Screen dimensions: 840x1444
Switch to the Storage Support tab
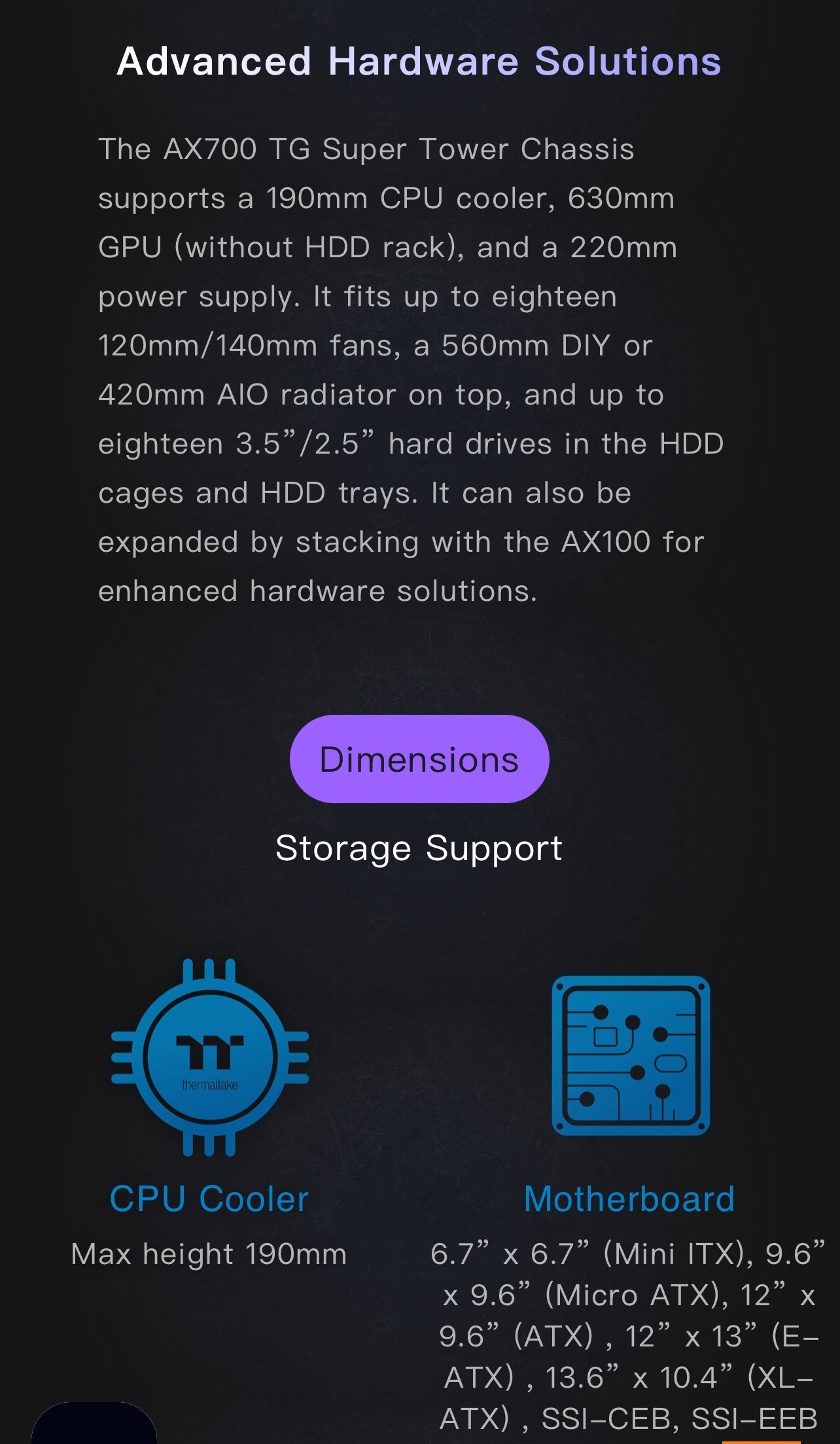pyautogui.click(x=419, y=848)
